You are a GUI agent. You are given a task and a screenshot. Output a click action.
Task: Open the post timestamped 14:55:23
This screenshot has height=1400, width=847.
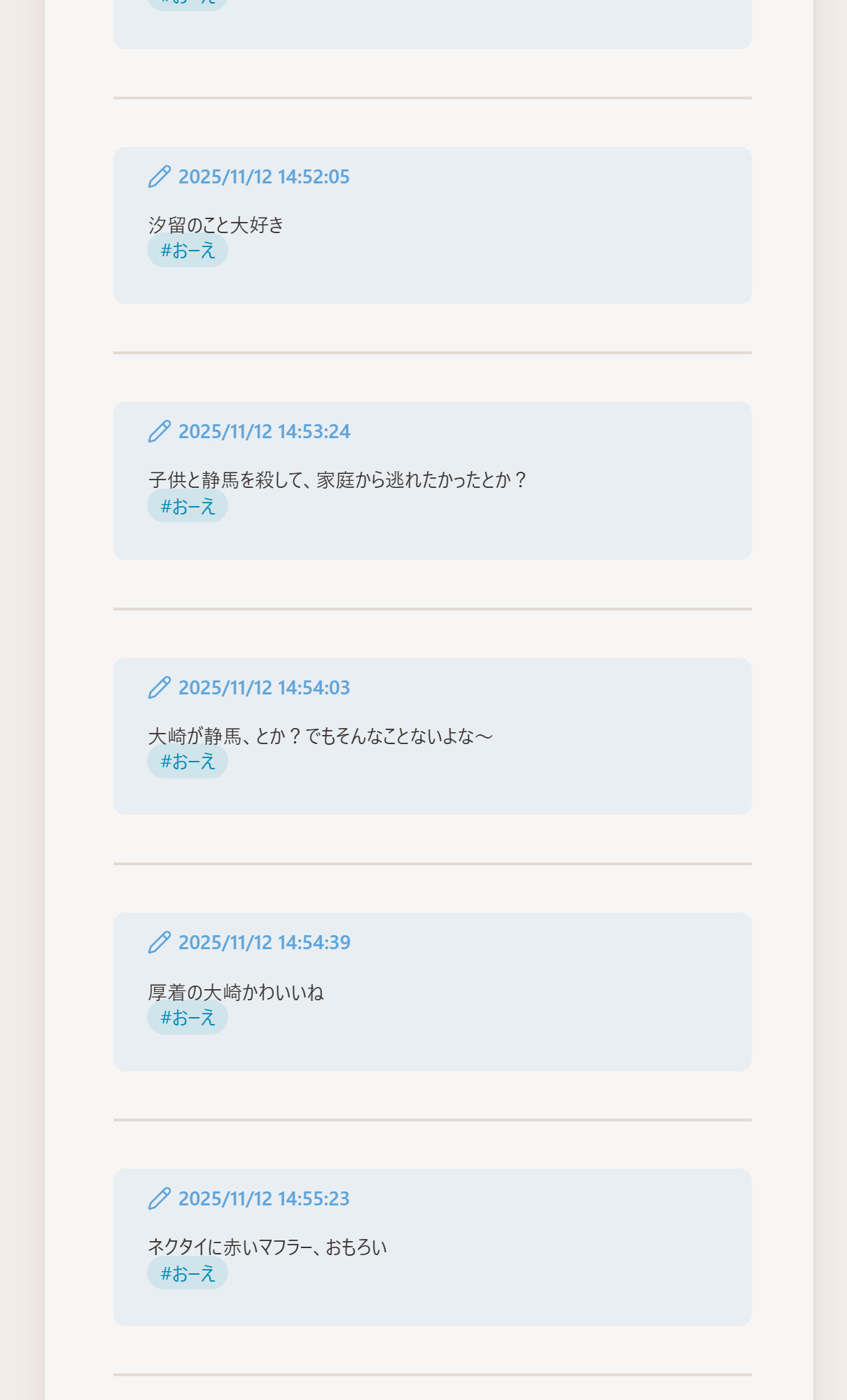click(263, 1199)
